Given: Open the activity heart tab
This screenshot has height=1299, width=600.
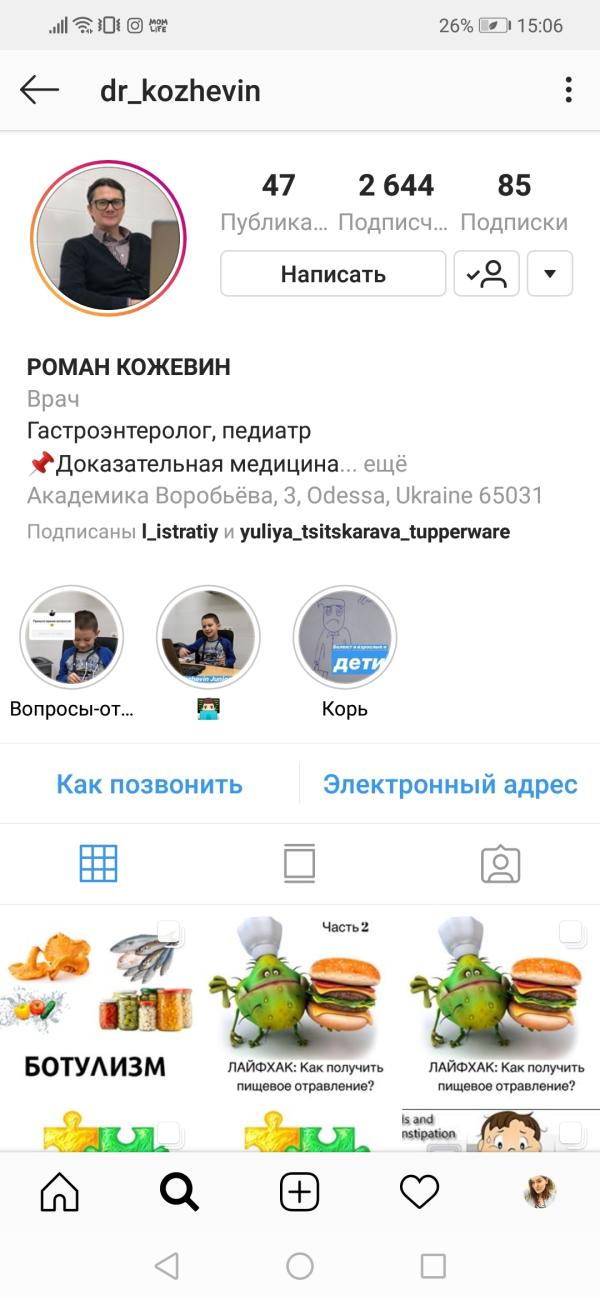Looking at the screenshot, I should point(419,1191).
